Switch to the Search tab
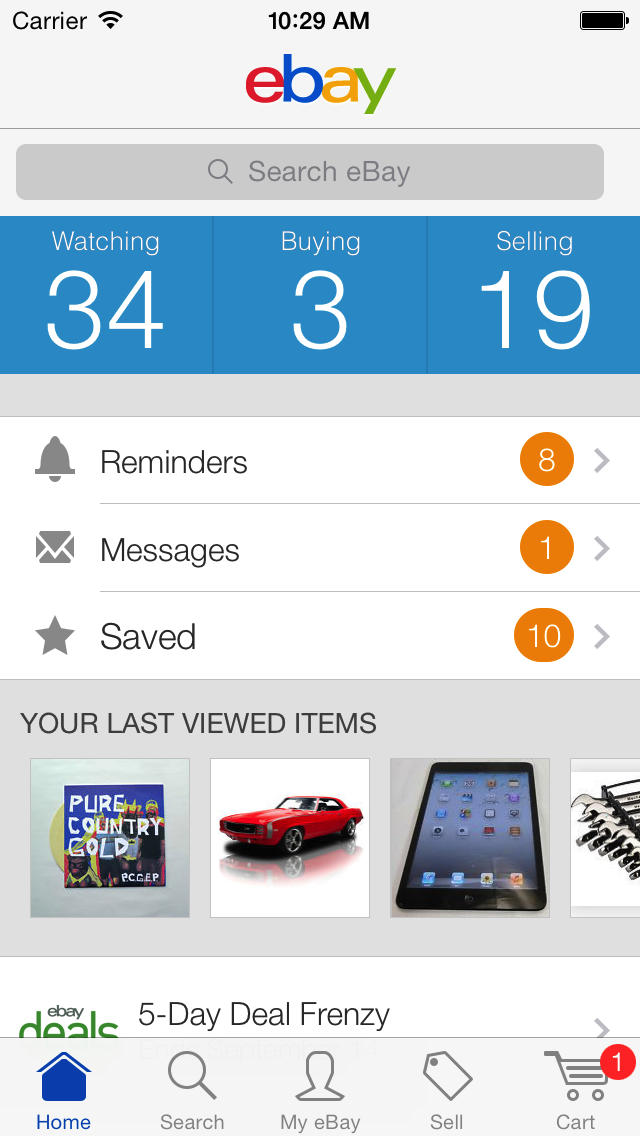640x1136 pixels. click(192, 1091)
